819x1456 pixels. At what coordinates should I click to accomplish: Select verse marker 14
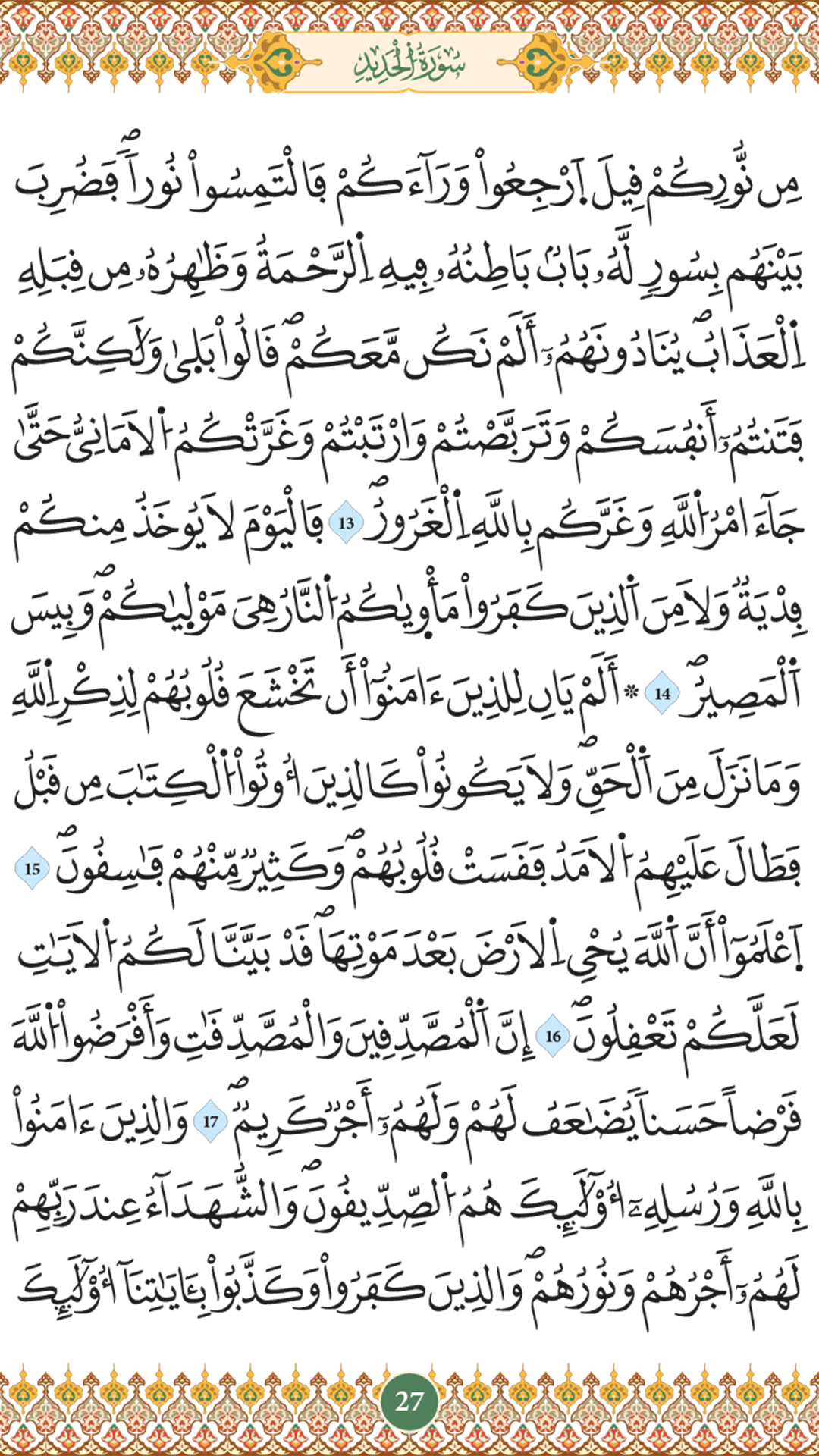(x=663, y=694)
